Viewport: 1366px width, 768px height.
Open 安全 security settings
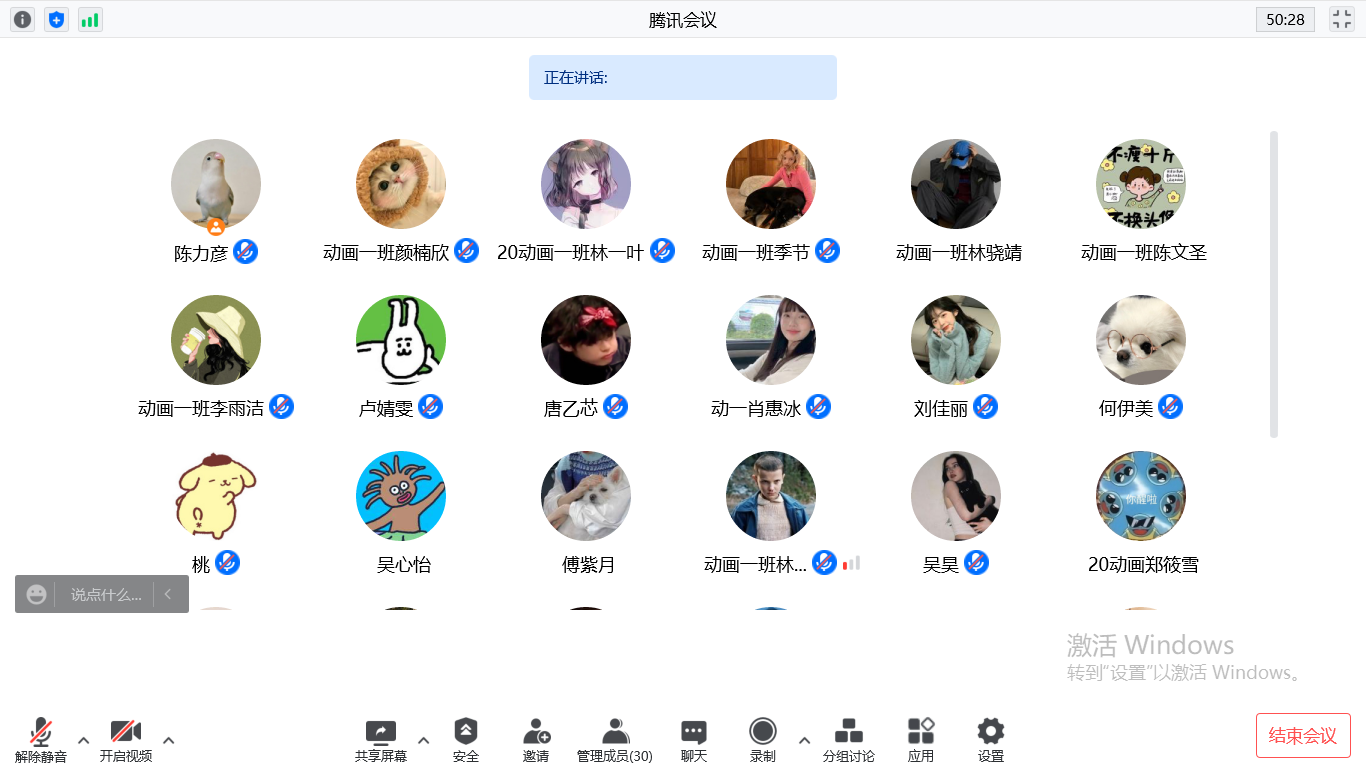[466, 740]
